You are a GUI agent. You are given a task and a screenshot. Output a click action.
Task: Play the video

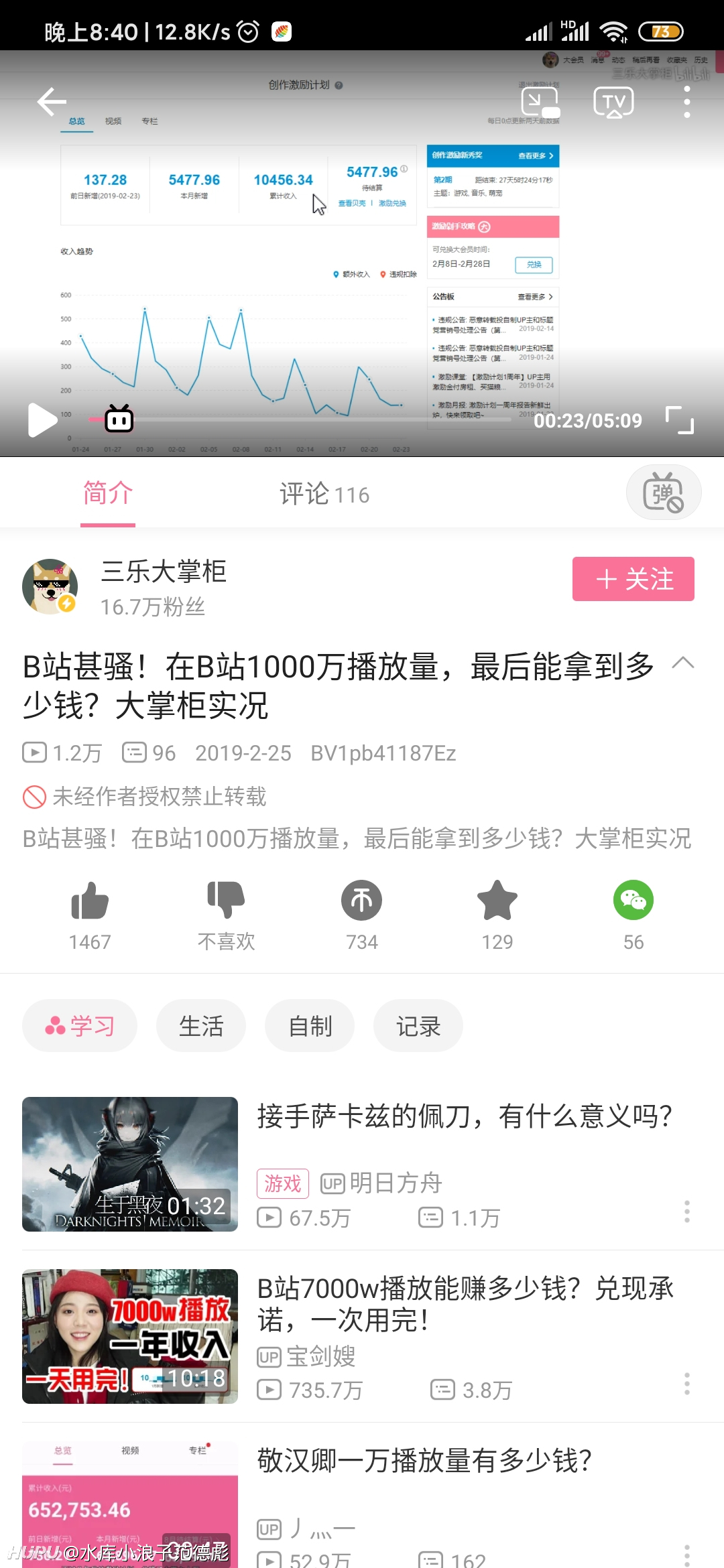click(42, 420)
